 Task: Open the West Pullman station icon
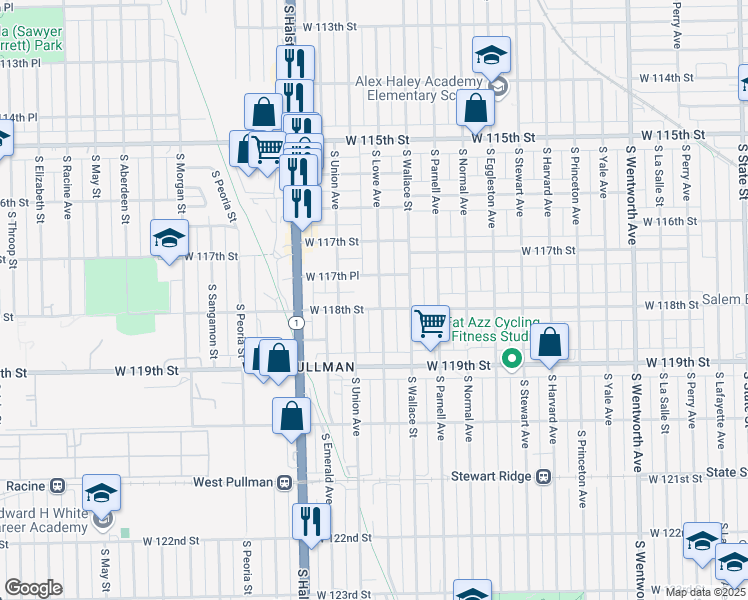pos(285,482)
